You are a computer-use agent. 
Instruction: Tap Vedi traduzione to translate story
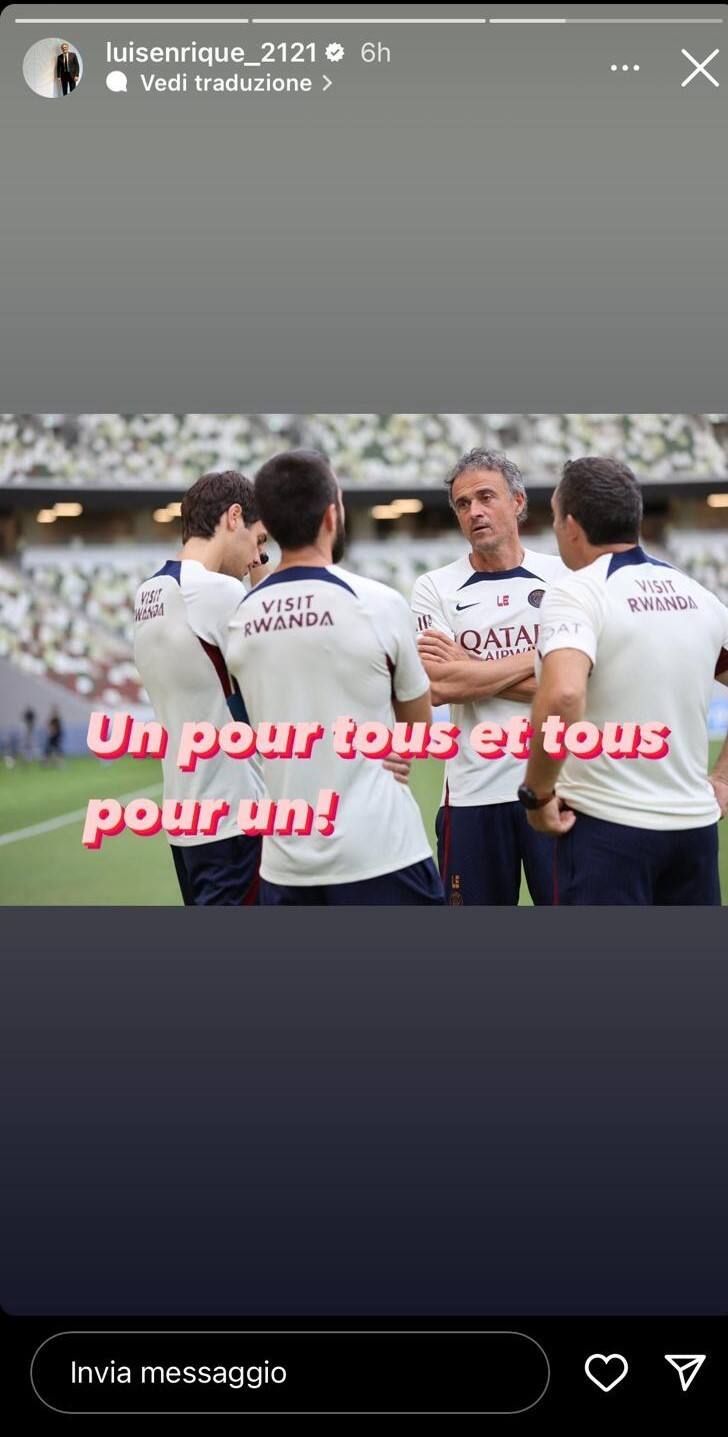226,83
